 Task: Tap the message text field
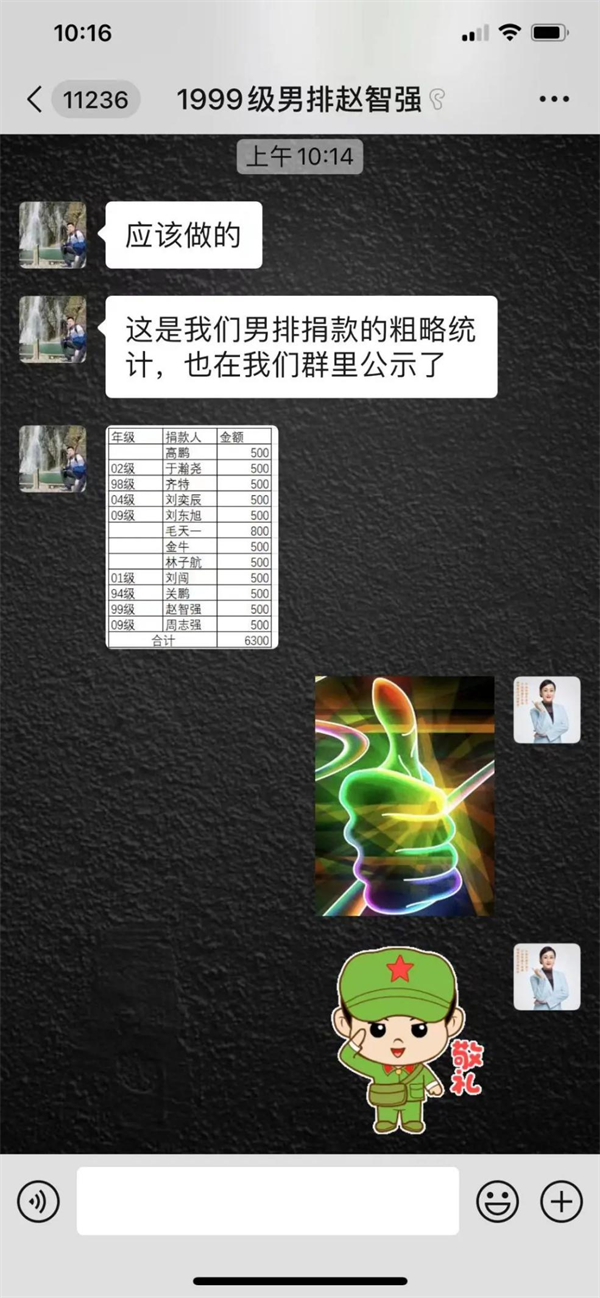(x=267, y=1200)
